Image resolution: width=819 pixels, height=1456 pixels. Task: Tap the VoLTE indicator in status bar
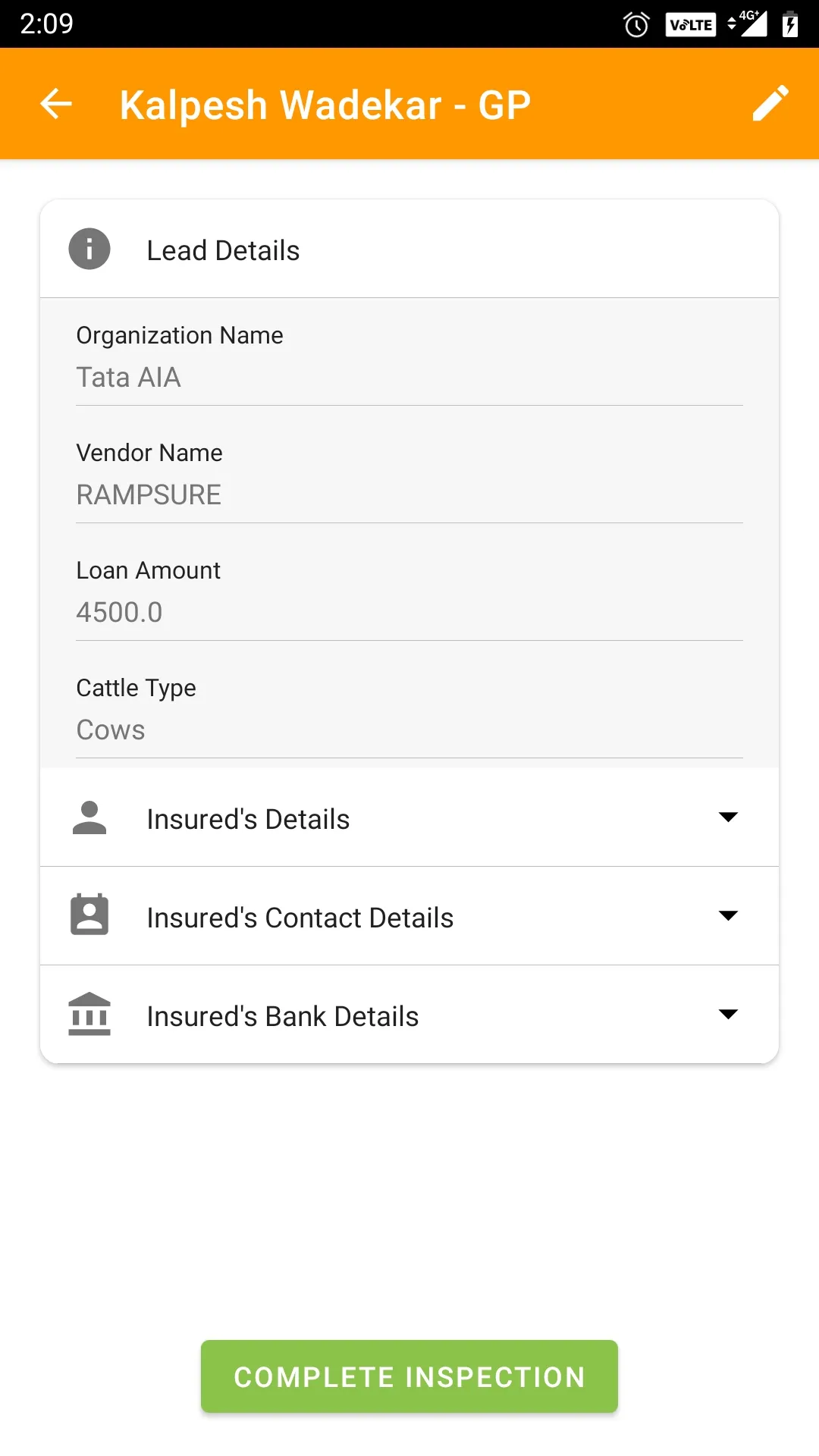tap(689, 24)
